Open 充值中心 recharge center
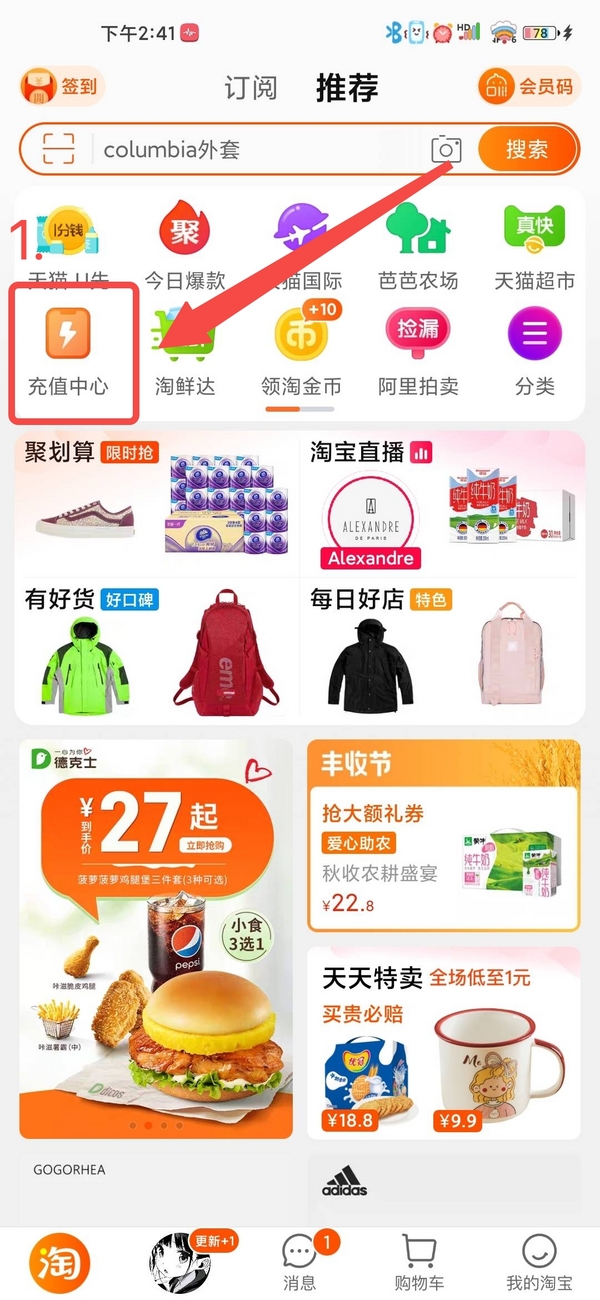This screenshot has height=1300, width=600. (68, 352)
